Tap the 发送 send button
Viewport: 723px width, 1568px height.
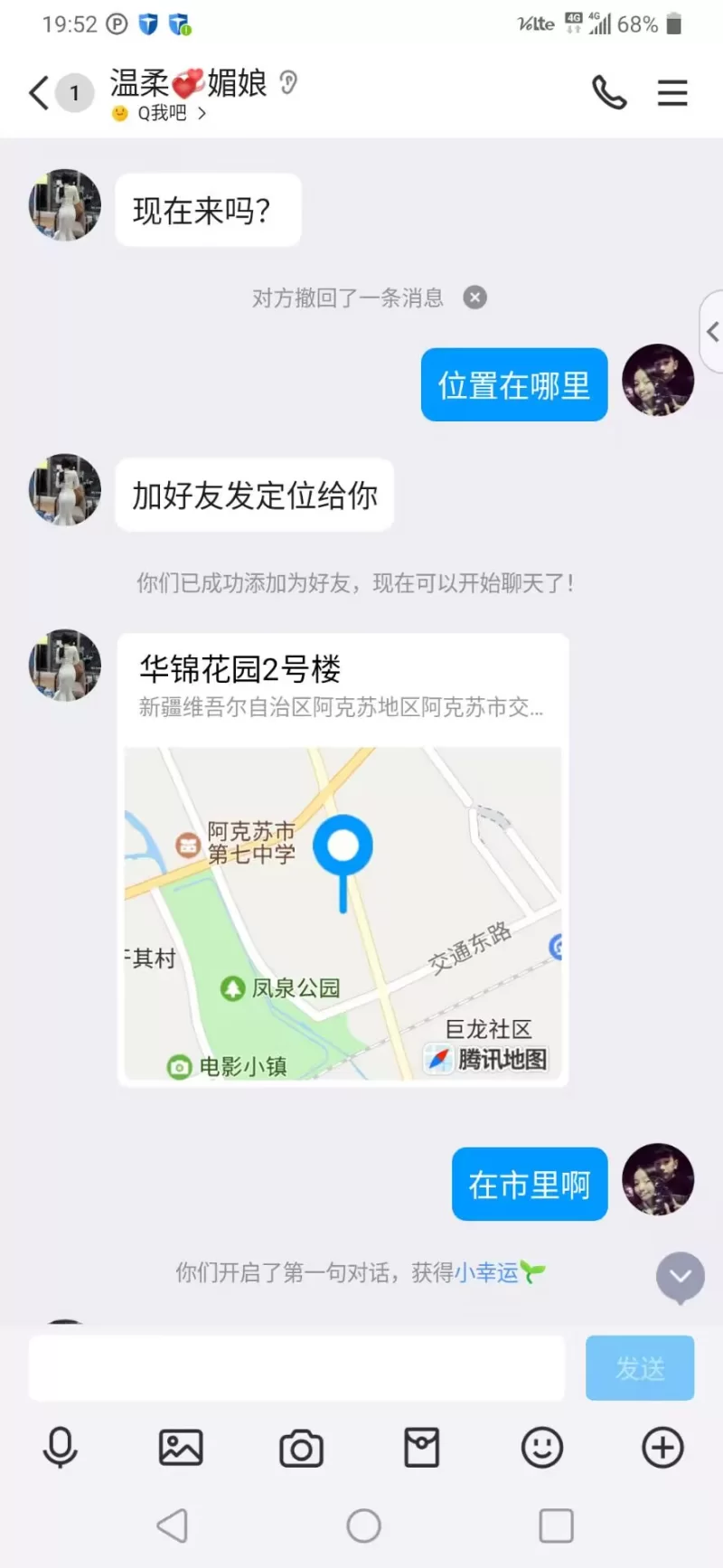click(x=639, y=1368)
